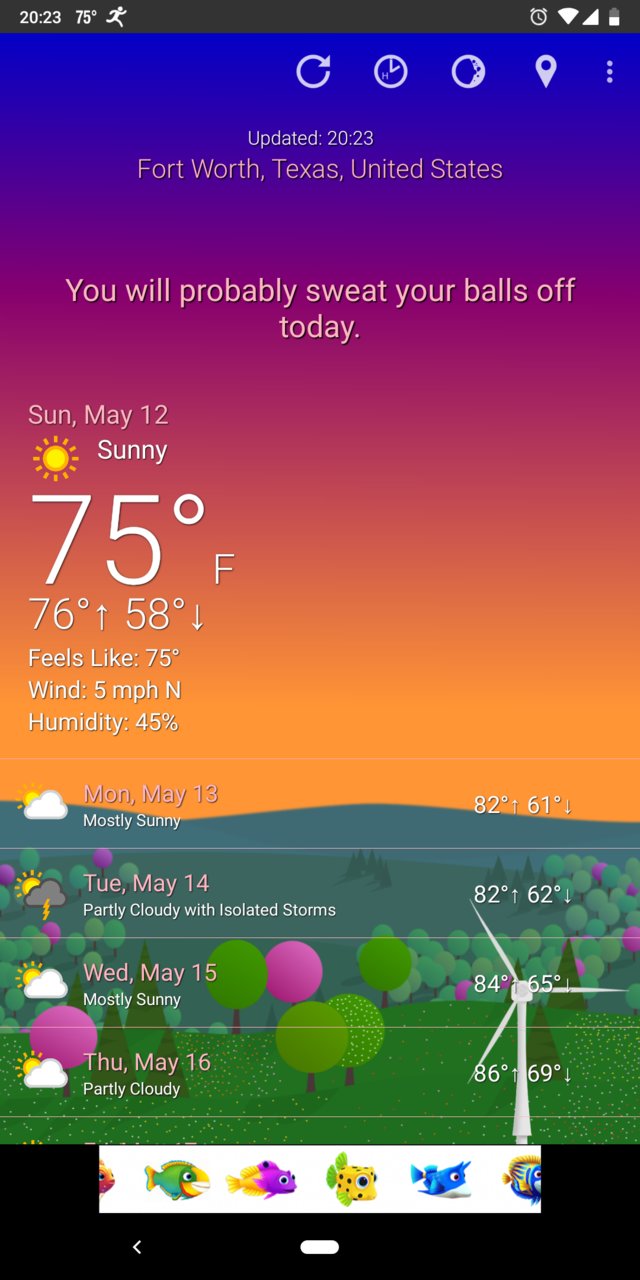640x1280 pixels.
Task: Open the hourly forecast clock icon
Action: tap(391, 72)
